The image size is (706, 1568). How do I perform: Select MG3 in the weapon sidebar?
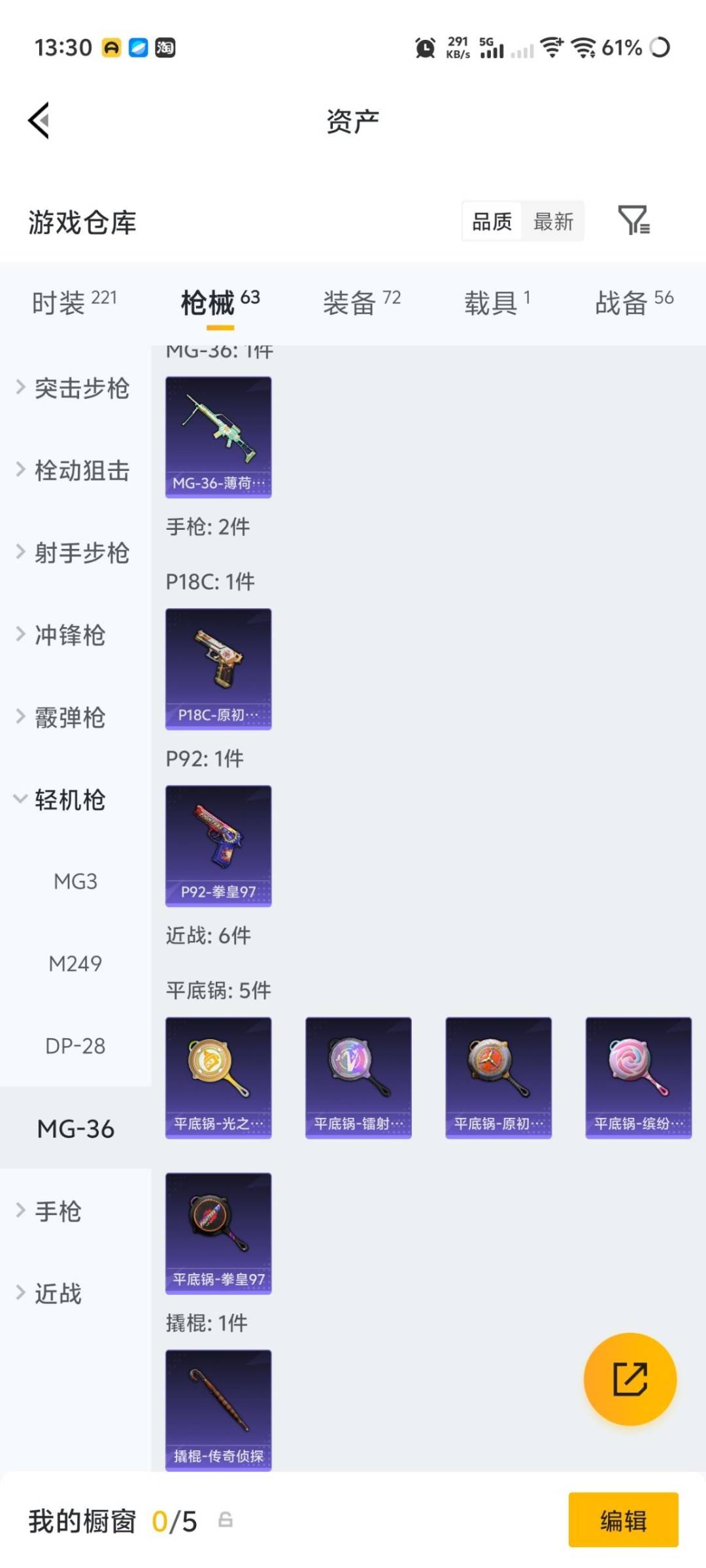click(76, 882)
